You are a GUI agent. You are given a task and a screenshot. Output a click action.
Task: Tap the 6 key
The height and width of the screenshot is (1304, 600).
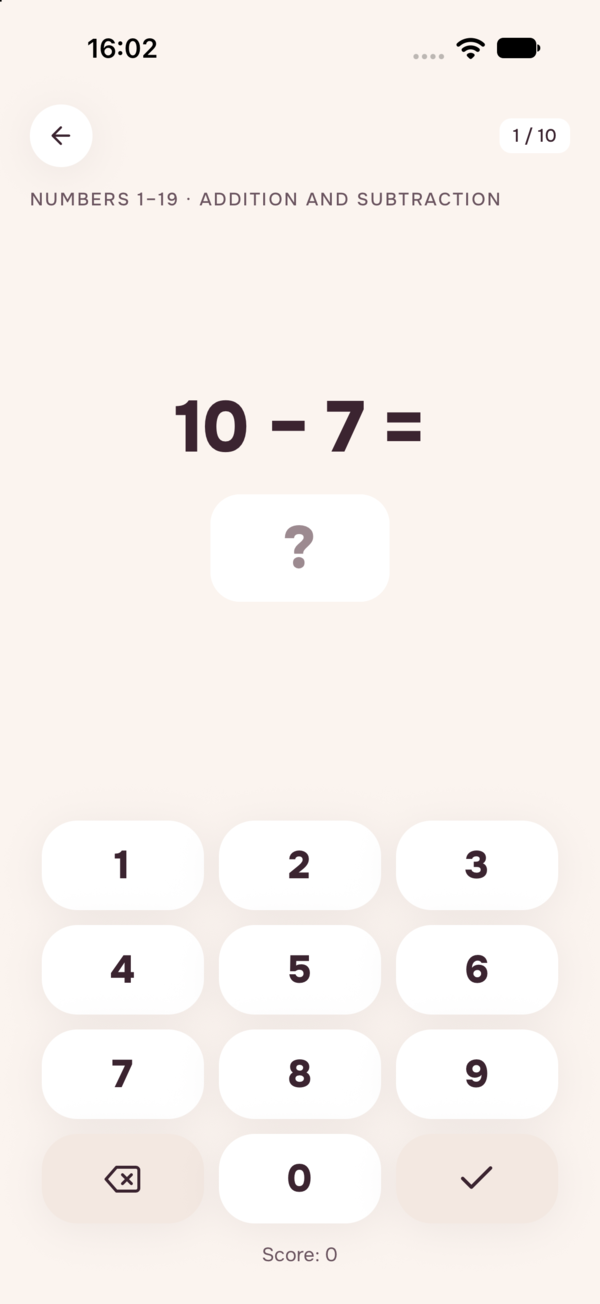coord(477,969)
